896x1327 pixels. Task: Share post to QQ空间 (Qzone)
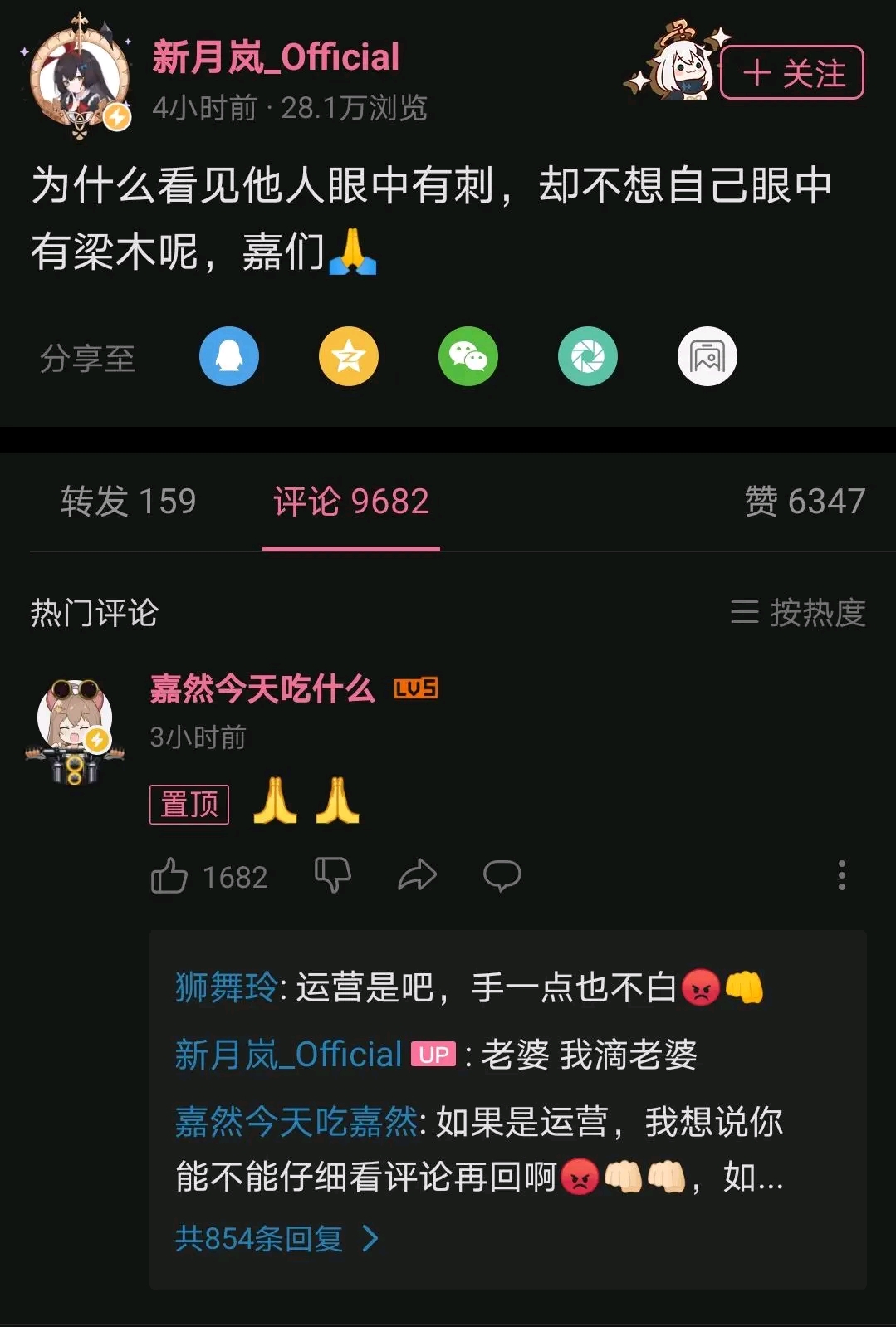pyautogui.click(x=349, y=357)
